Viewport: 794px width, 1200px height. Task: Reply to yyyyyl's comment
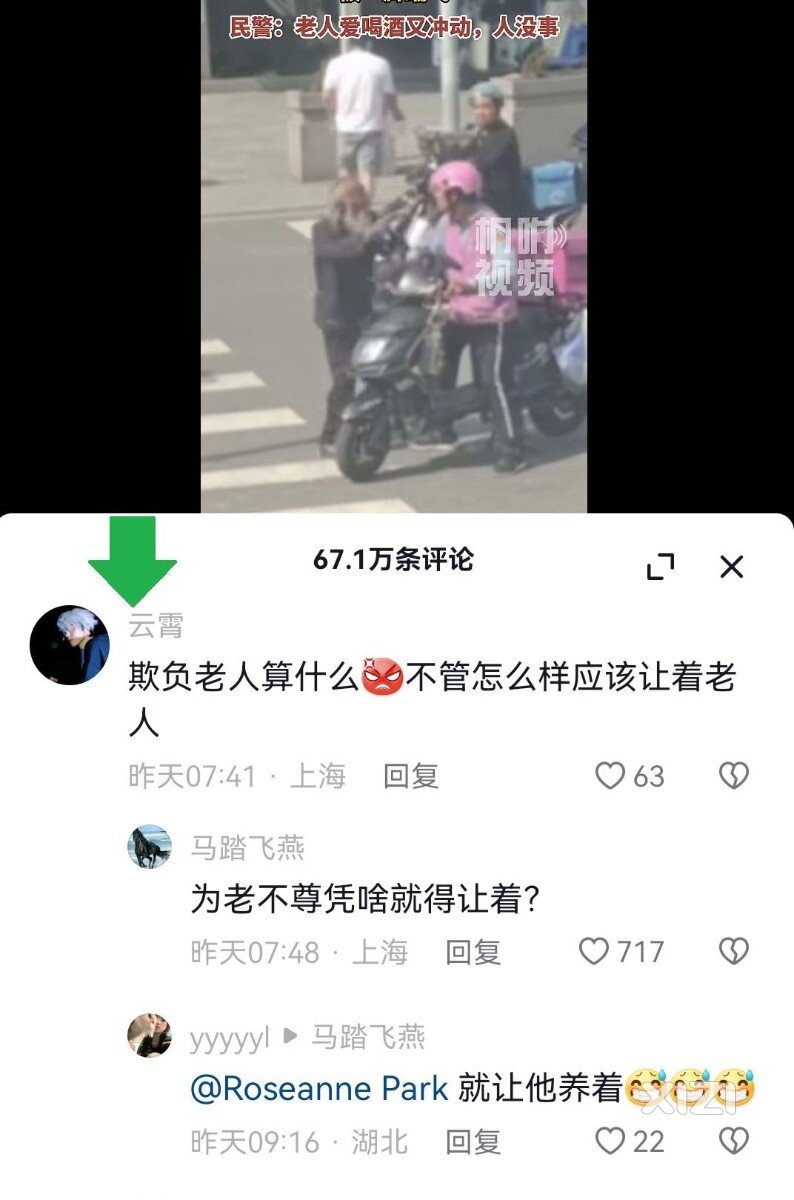click(473, 1141)
